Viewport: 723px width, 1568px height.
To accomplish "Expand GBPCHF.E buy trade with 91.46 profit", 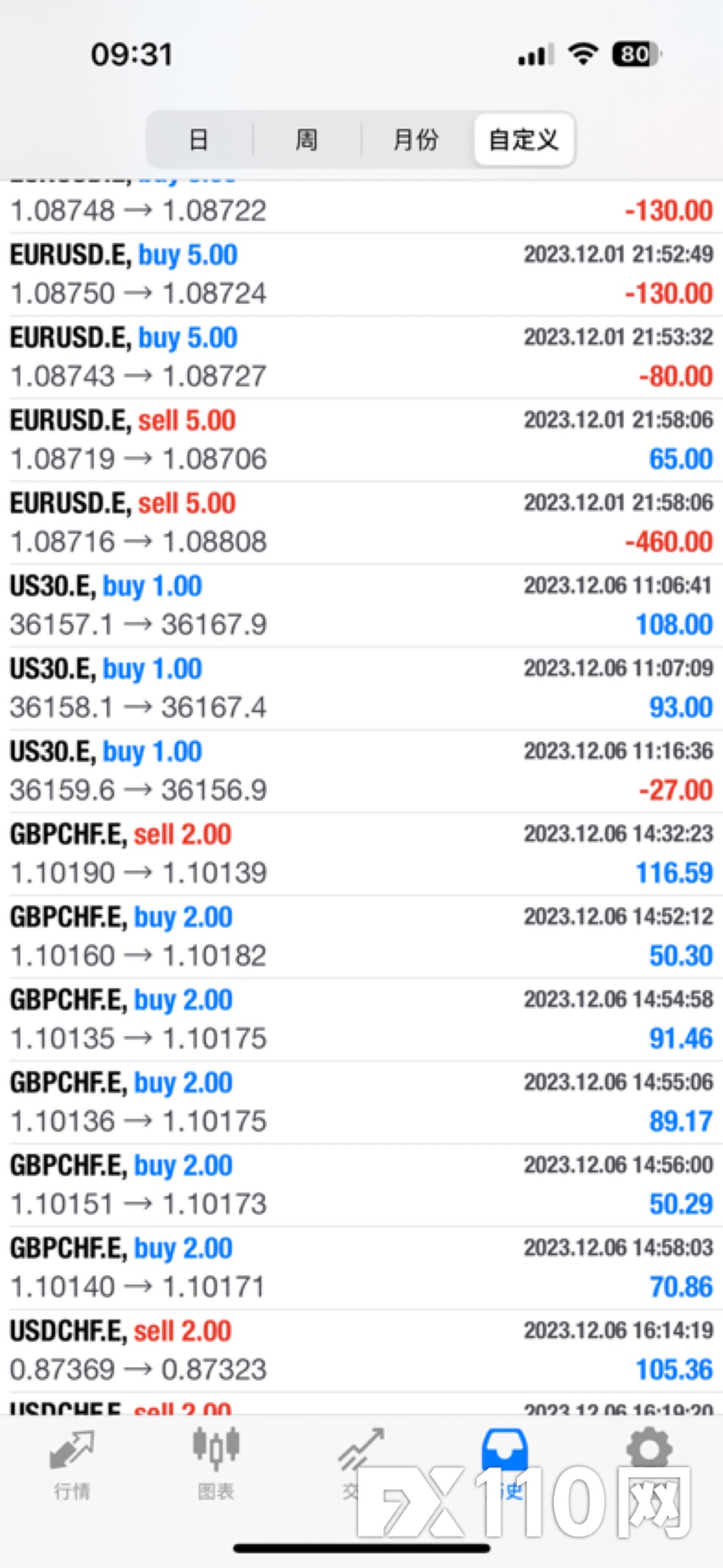I will [361, 1020].
